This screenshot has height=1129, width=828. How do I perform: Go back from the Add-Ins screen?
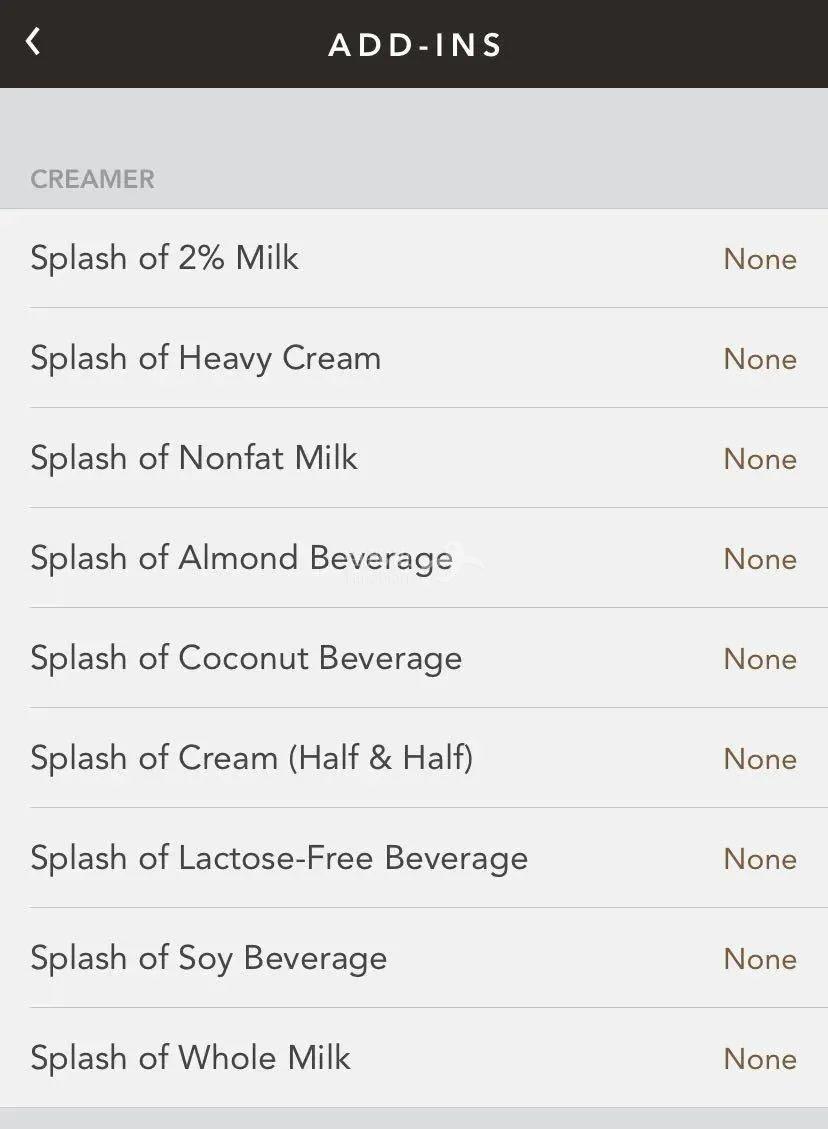pos(33,42)
